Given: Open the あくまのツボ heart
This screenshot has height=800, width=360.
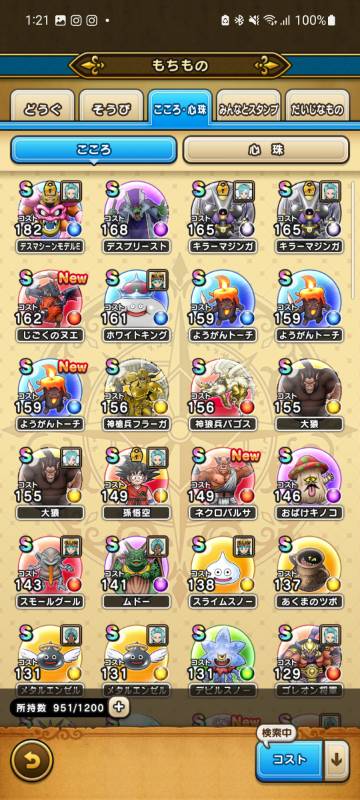Looking at the screenshot, I should [310, 572].
